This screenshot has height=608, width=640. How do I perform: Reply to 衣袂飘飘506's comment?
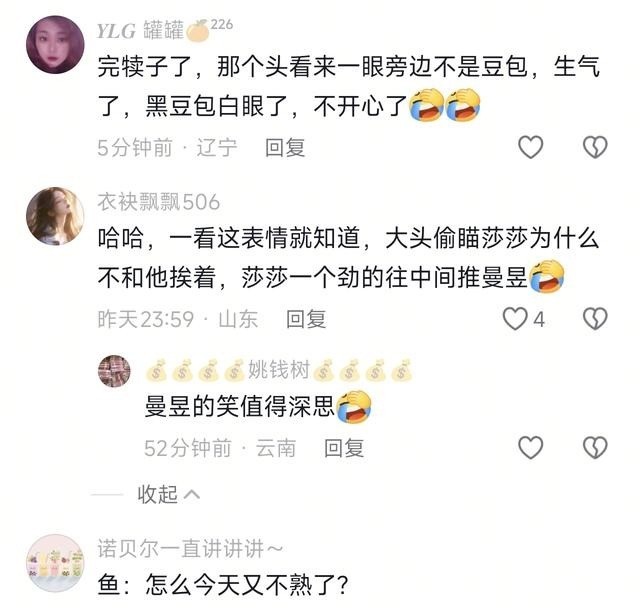pos(306,319)
